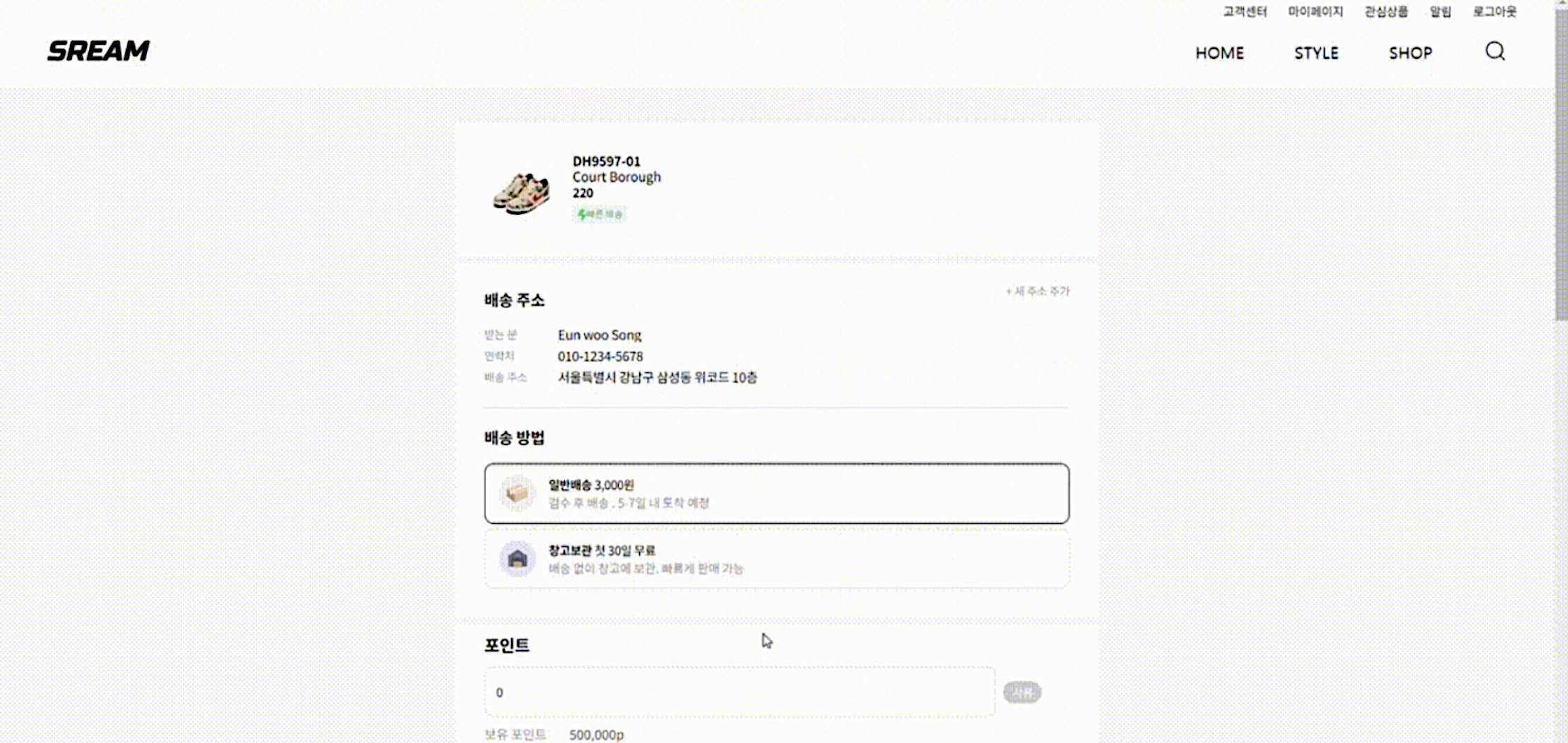Go to the HOME section
The height and width of the screenshot is (743, 1568).
click(1219, 53)
